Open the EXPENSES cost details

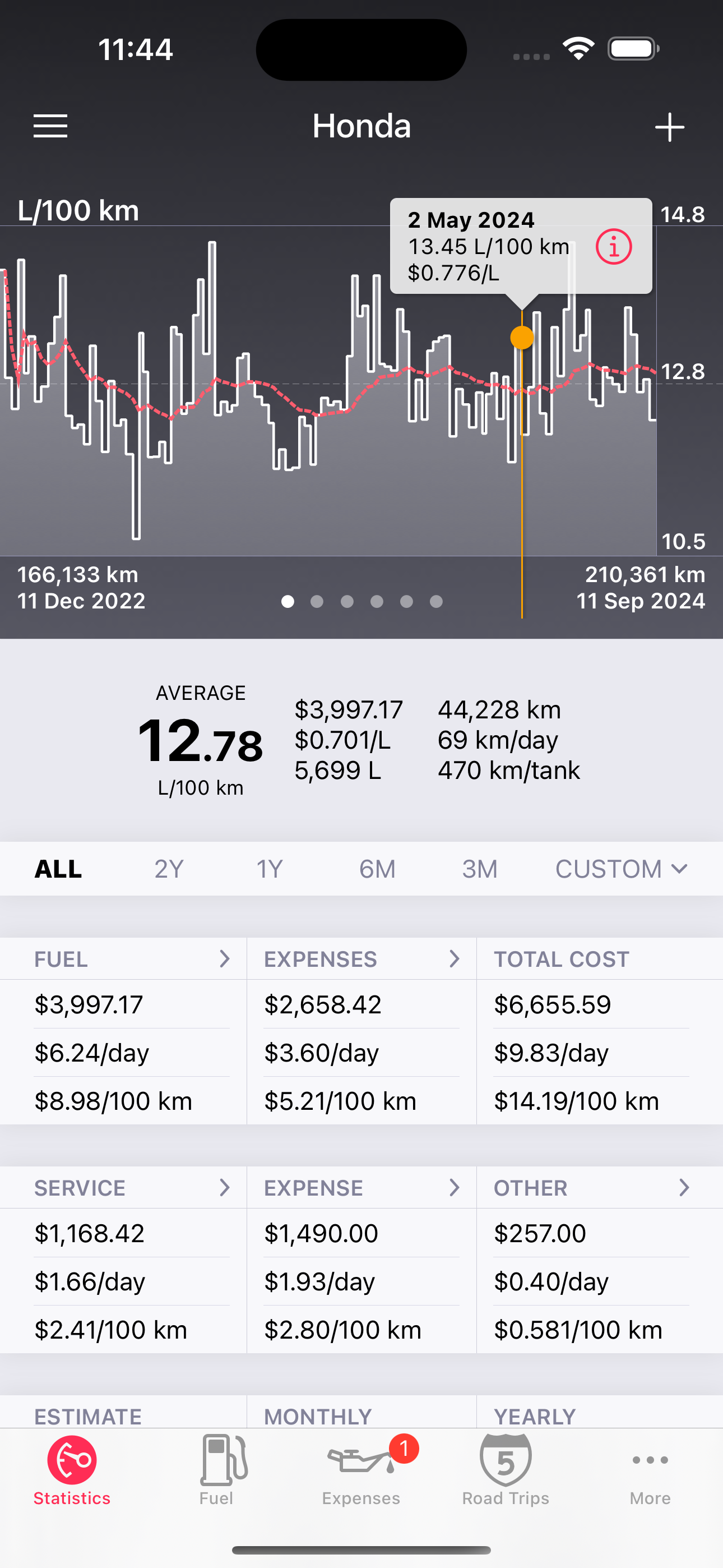coord(361,959)
